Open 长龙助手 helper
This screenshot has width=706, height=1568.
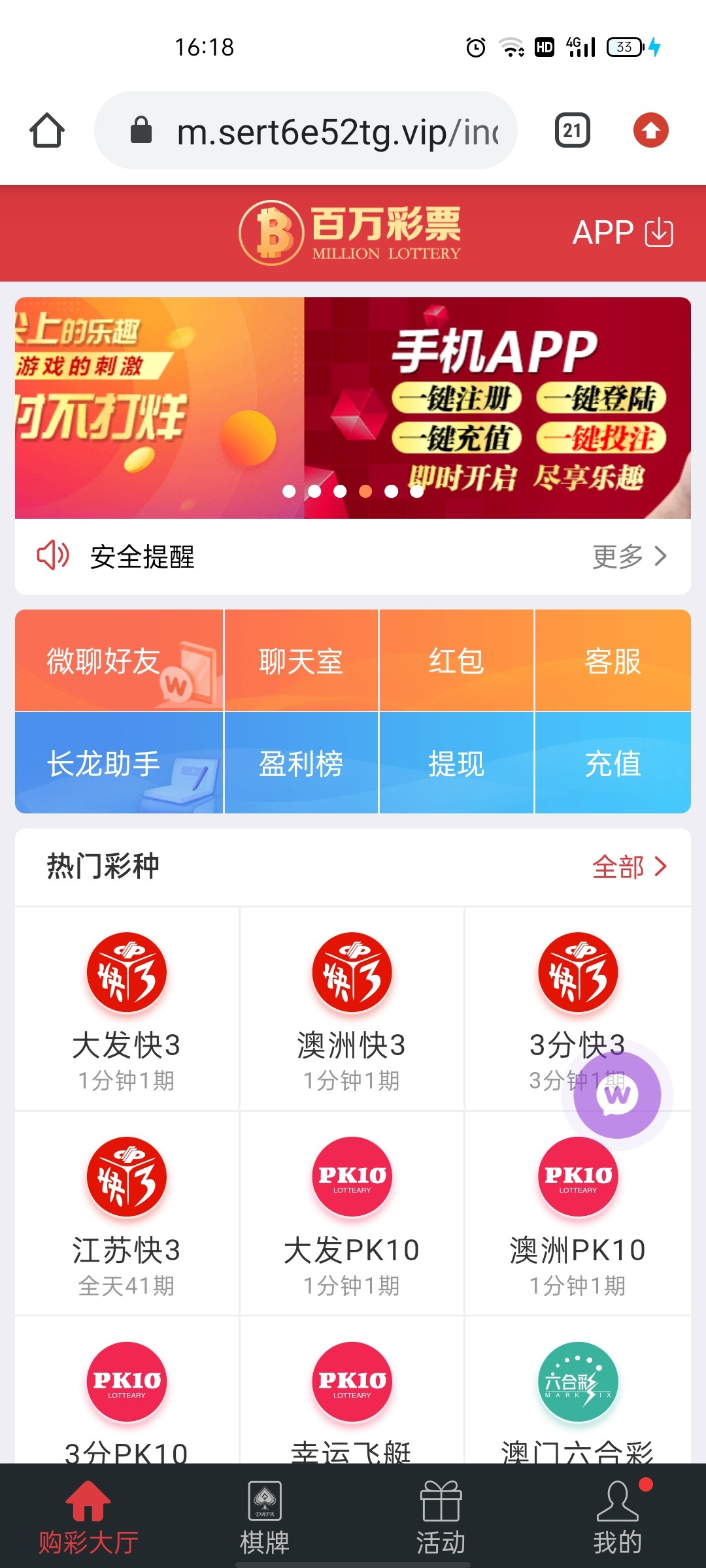[119, 763]
